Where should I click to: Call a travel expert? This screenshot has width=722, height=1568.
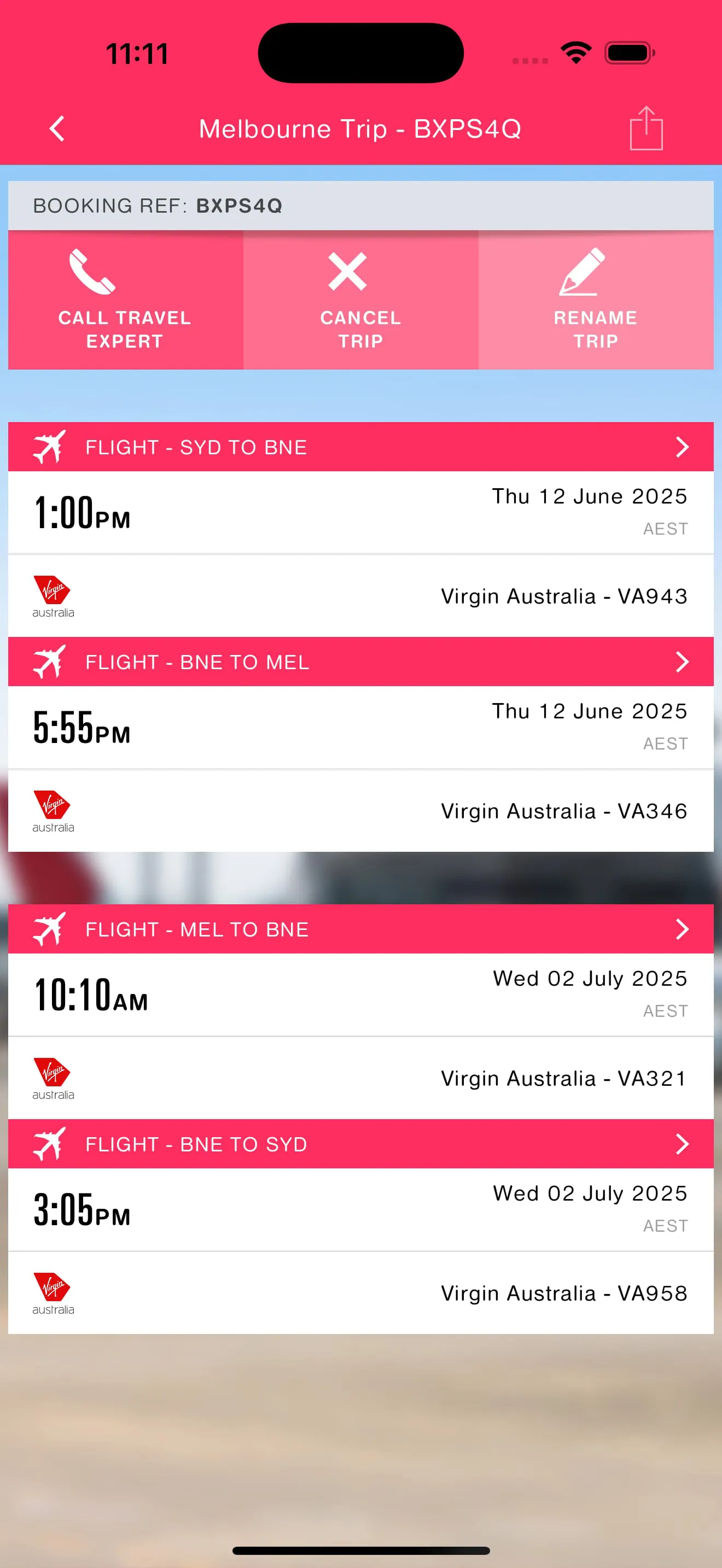pyautogui.click(x=125, y=300)
